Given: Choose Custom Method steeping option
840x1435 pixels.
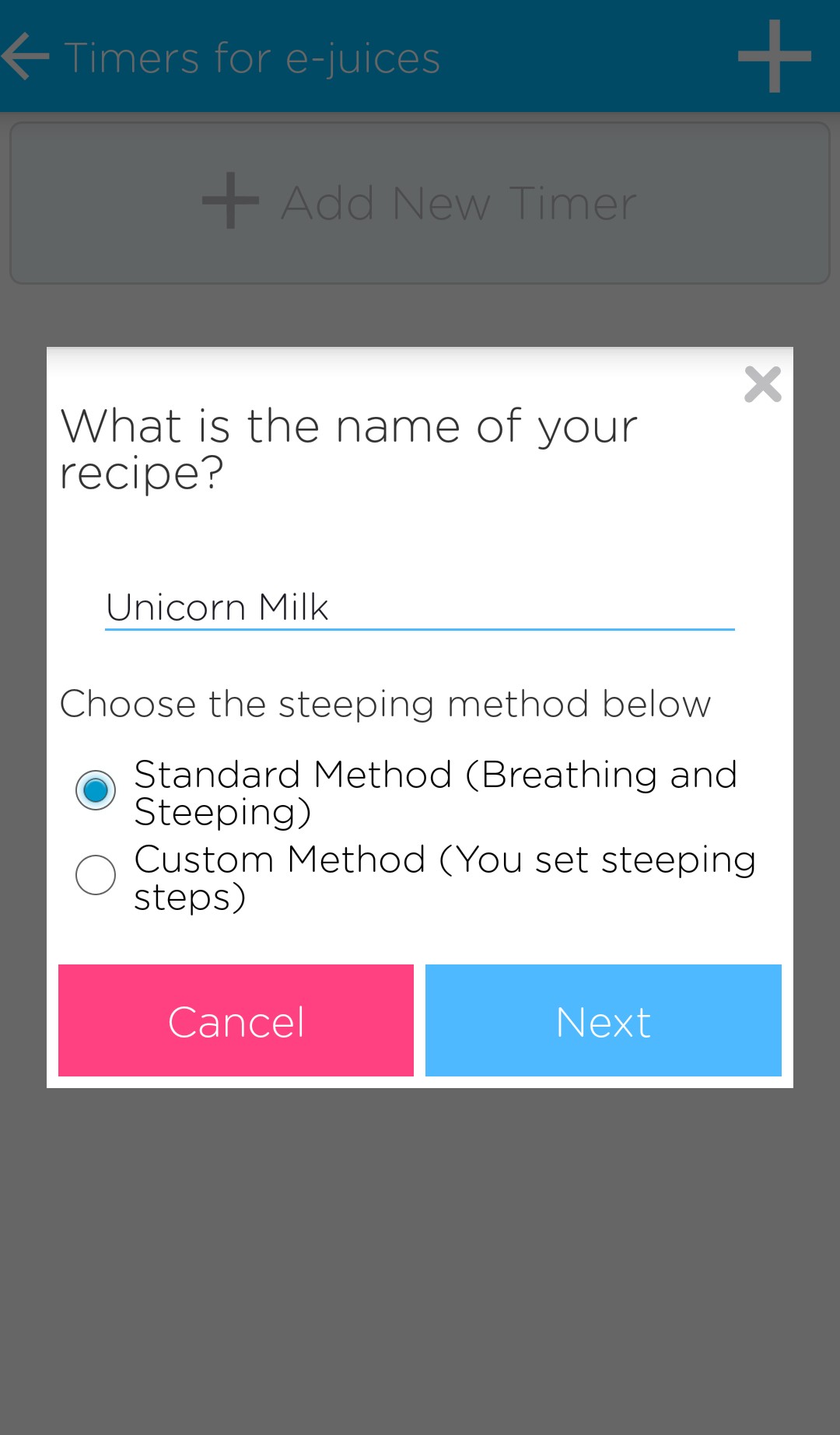Looking at the screenshot, I should (x=96, y=875).
